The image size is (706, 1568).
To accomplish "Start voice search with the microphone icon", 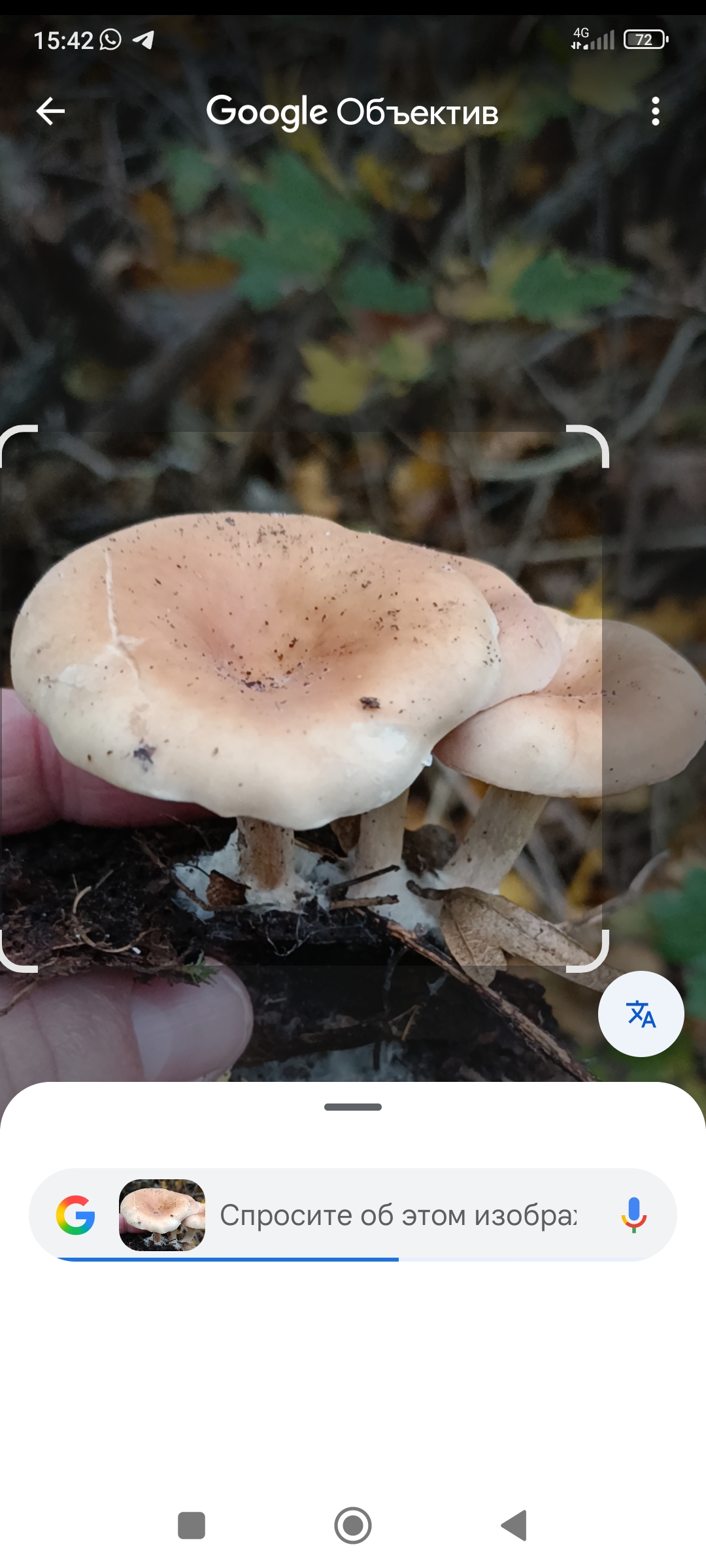I will [633, 1215].
